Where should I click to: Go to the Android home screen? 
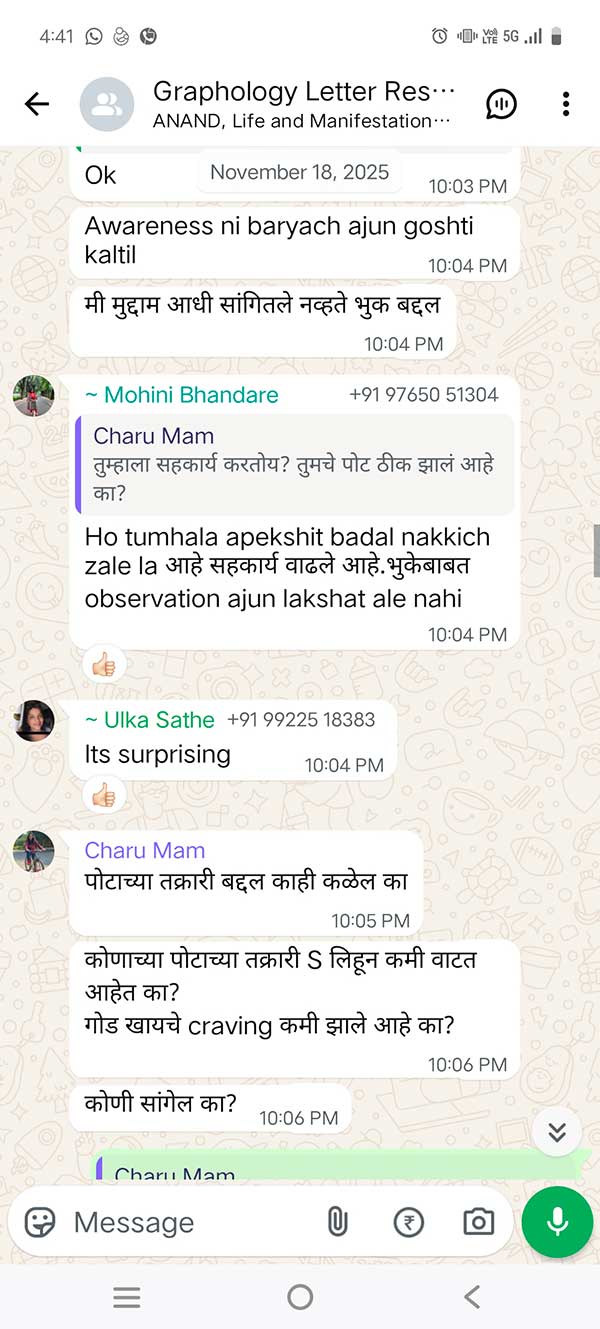(x=300, y=1297)
